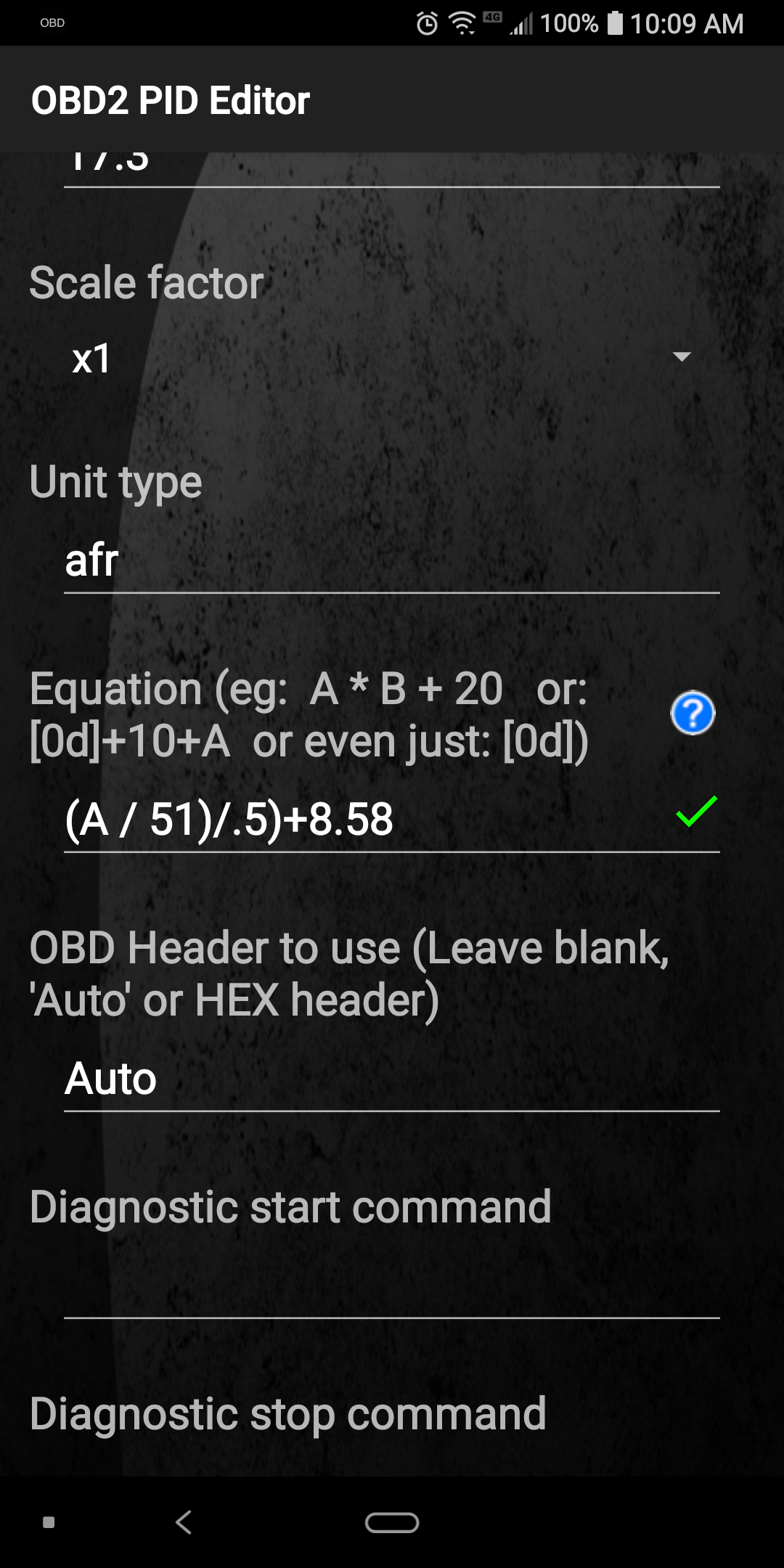Open the equation help question mark
Image resolution: width=784 pixels, height=1568 pixels.
coord(693,713)
